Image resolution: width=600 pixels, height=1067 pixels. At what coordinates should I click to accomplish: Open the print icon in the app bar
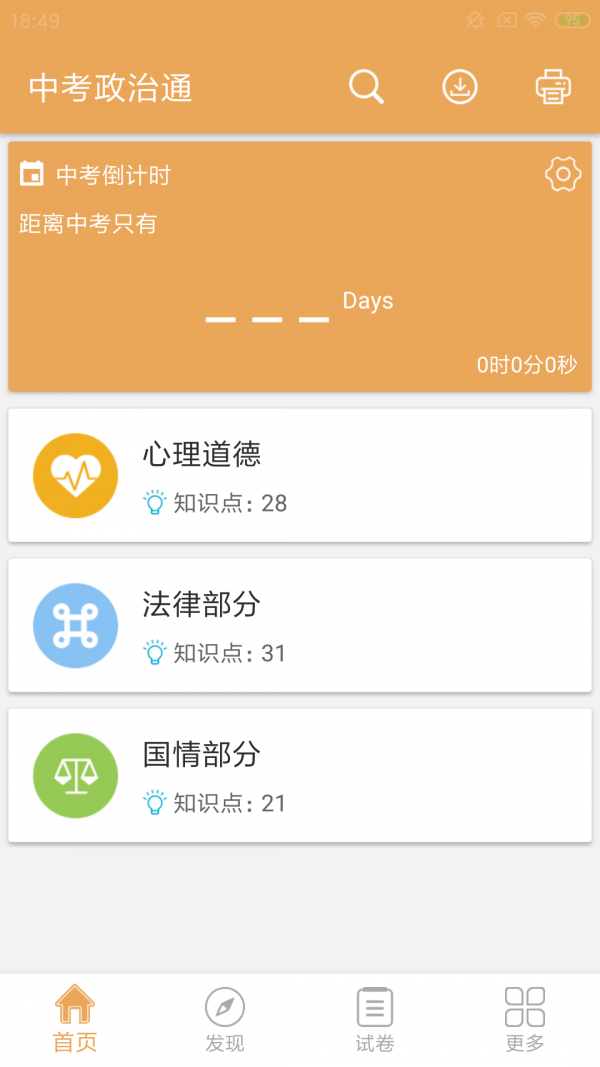553,87
